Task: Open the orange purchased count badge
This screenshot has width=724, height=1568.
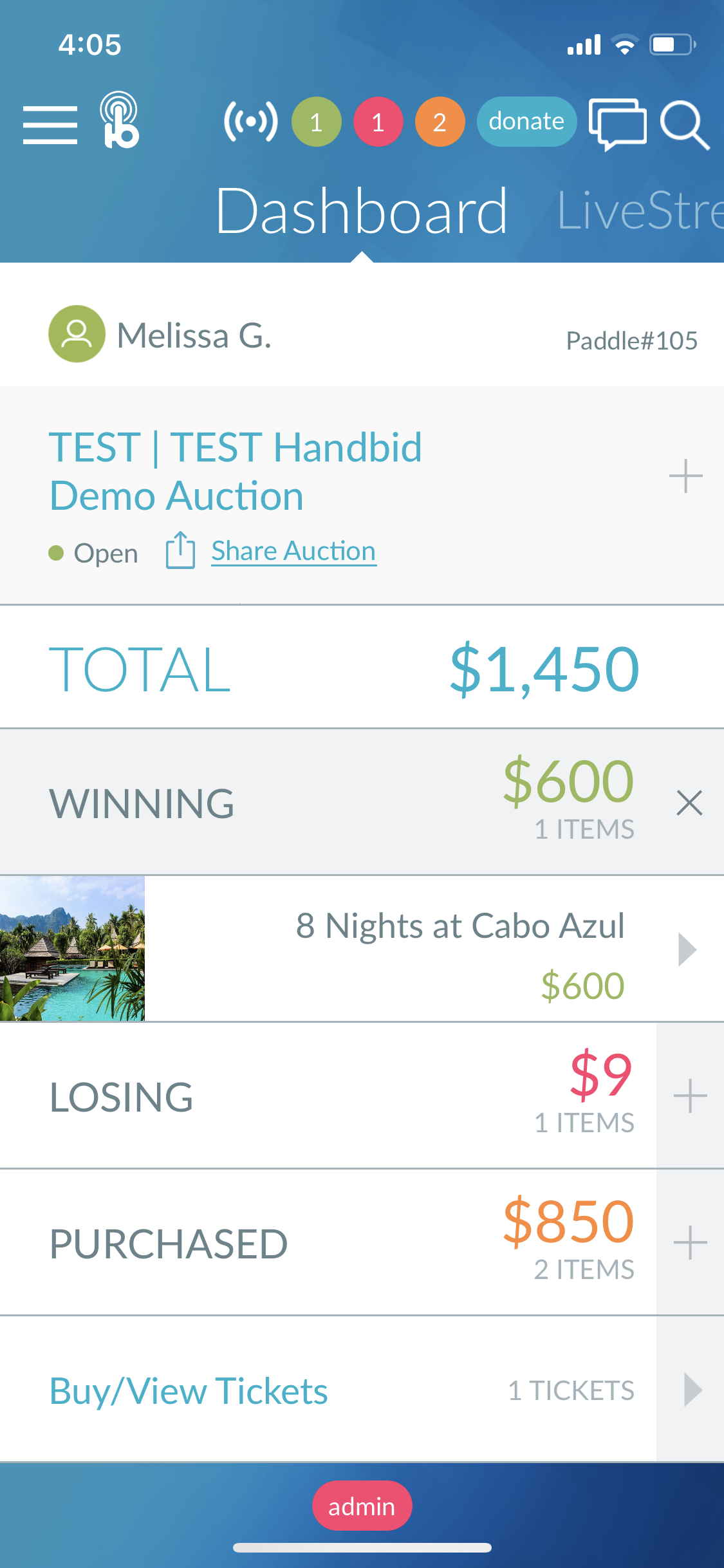Action: pos(440,122)
